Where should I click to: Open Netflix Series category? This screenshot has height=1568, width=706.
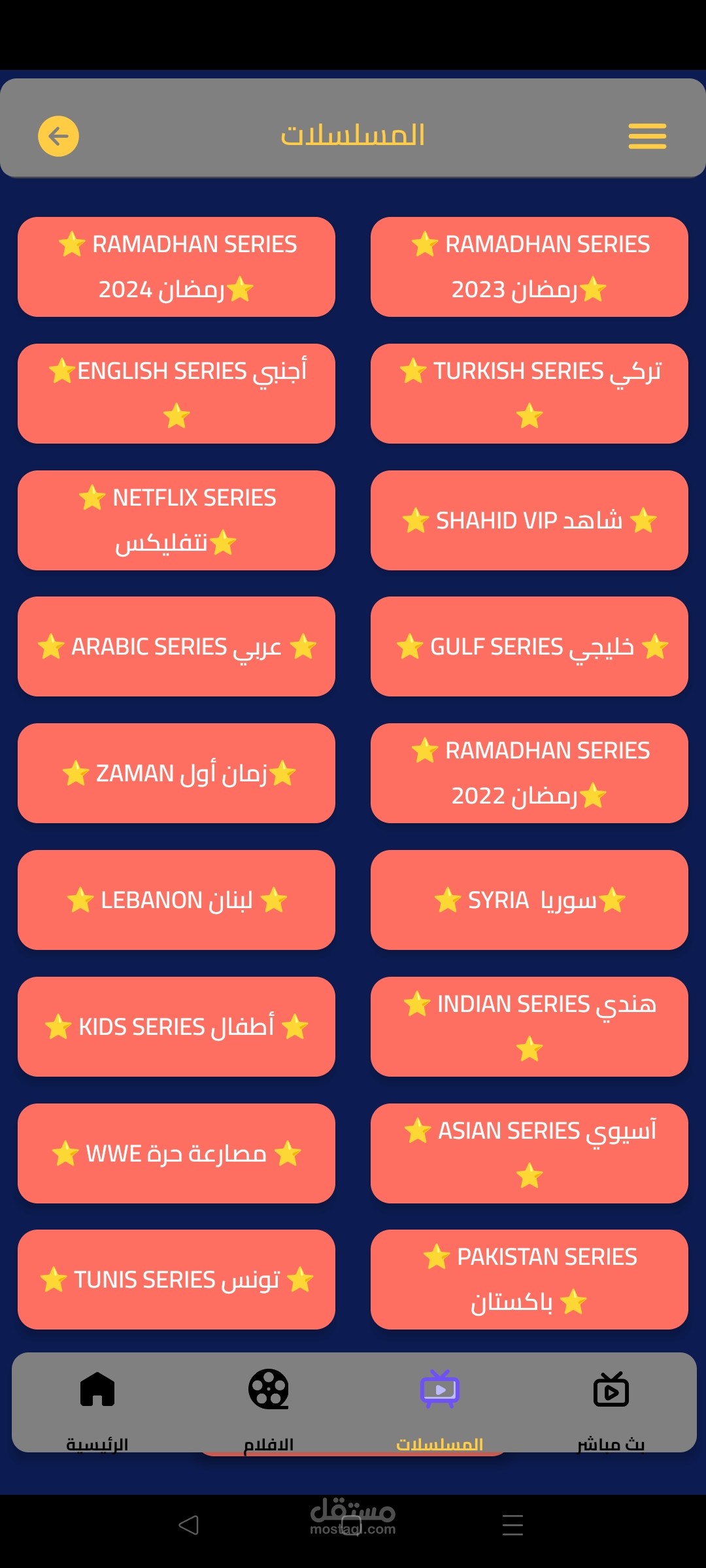pos(176,520)
